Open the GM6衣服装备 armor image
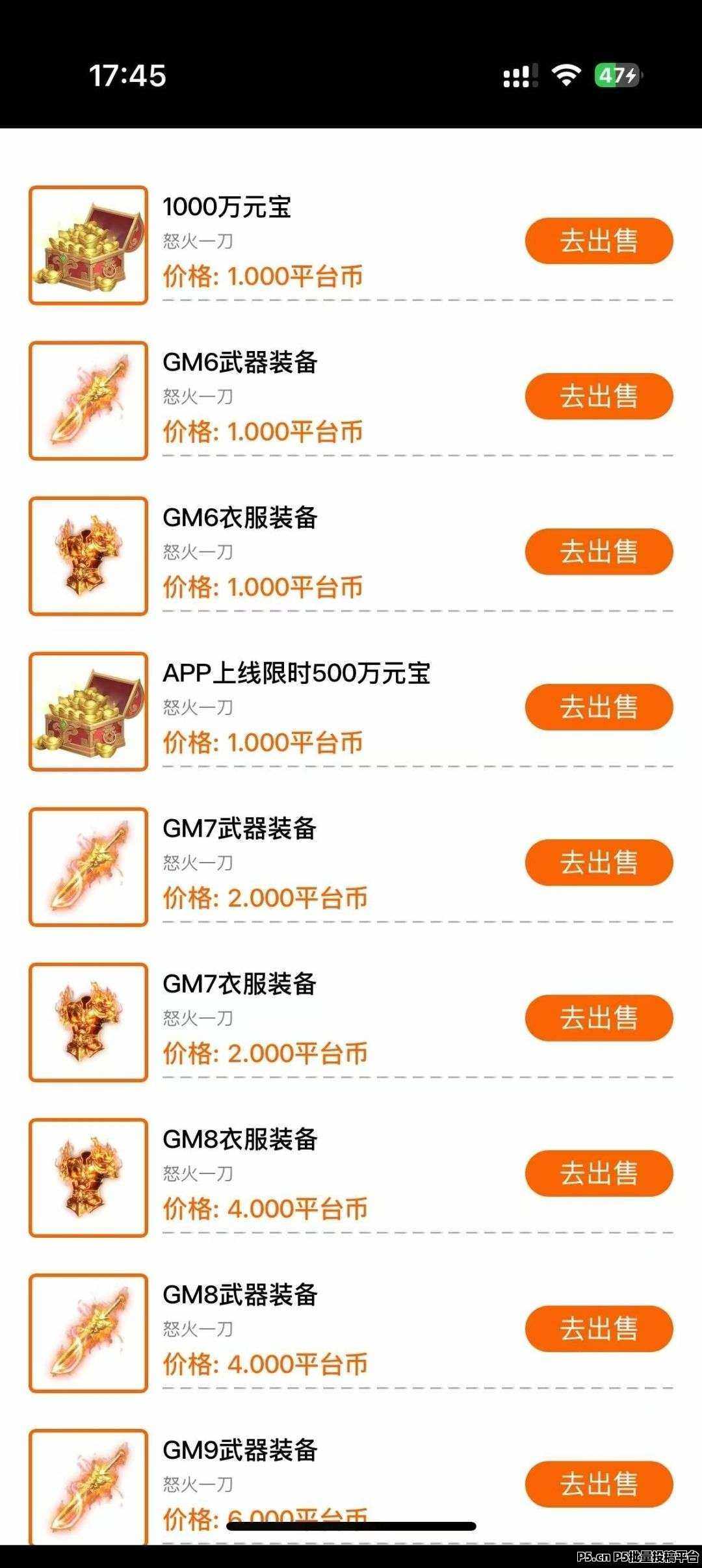 click(x=88, y=556)
